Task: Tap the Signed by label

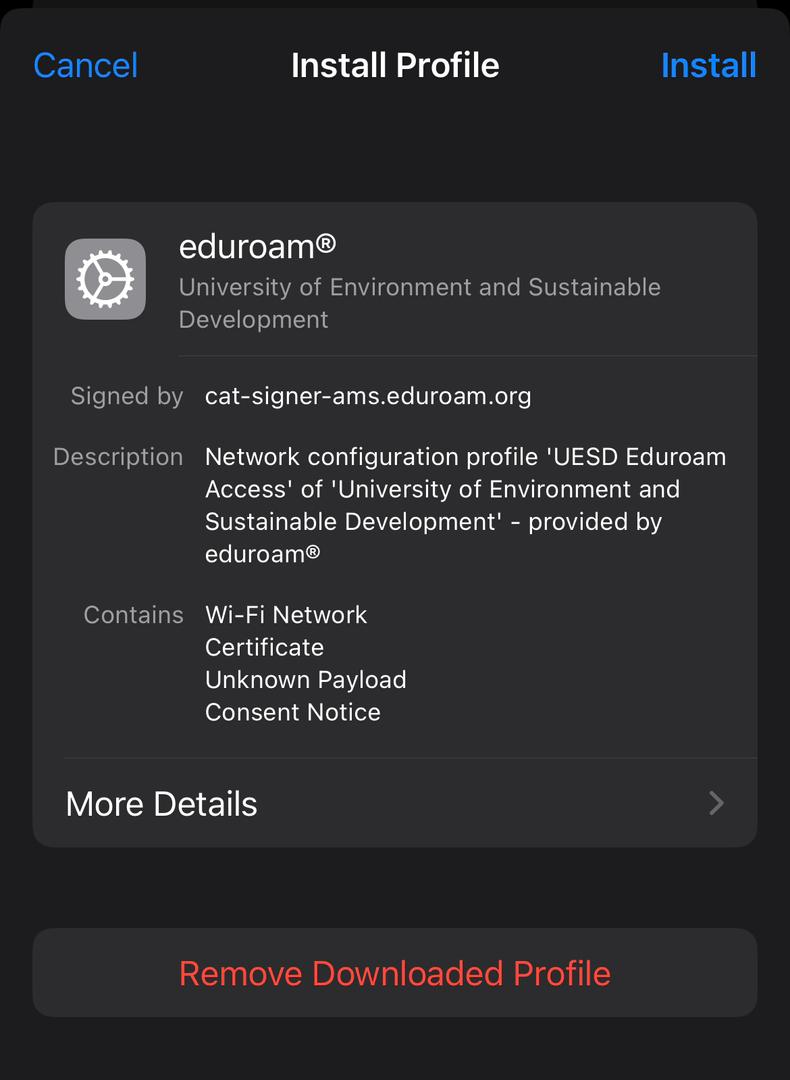Action: [127, 396]
